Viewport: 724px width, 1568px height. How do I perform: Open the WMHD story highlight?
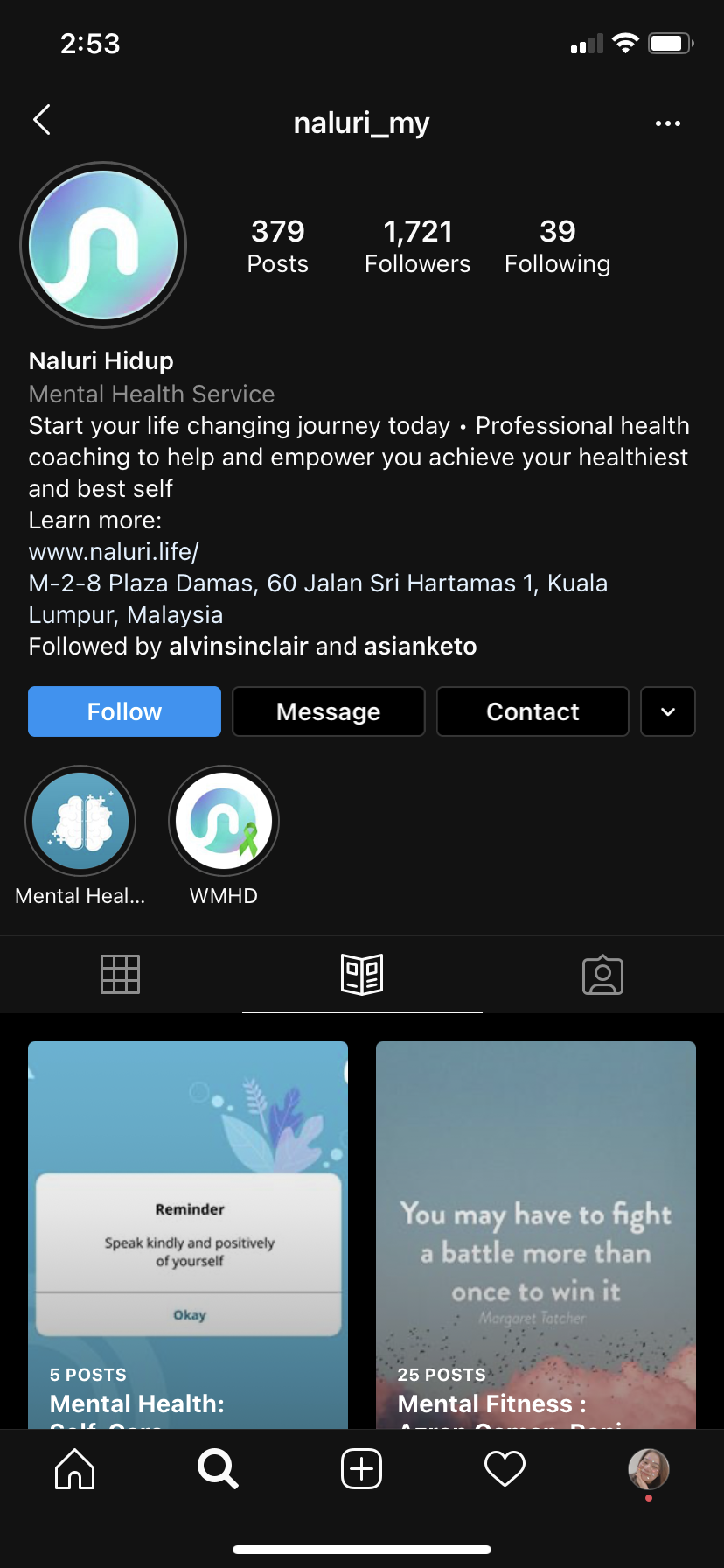pos(224,821)
